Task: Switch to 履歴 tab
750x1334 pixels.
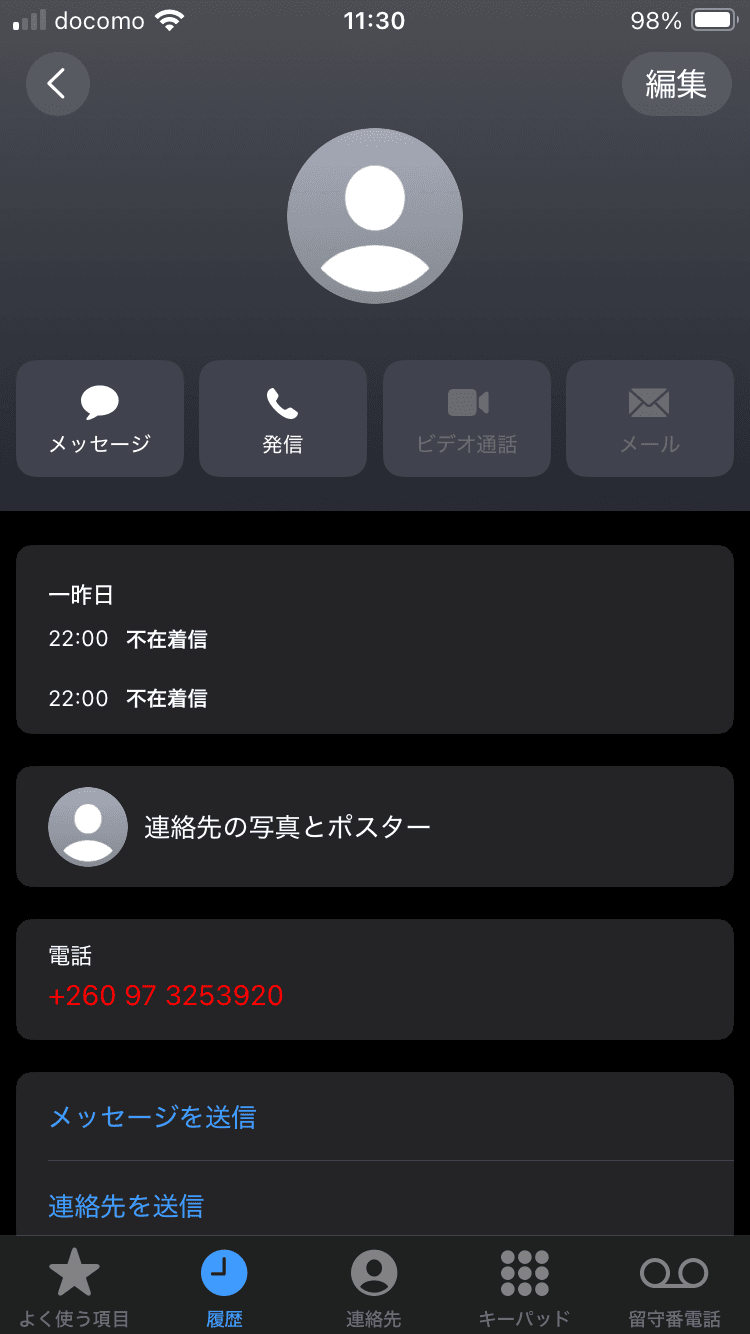Action: (224, 1286)
